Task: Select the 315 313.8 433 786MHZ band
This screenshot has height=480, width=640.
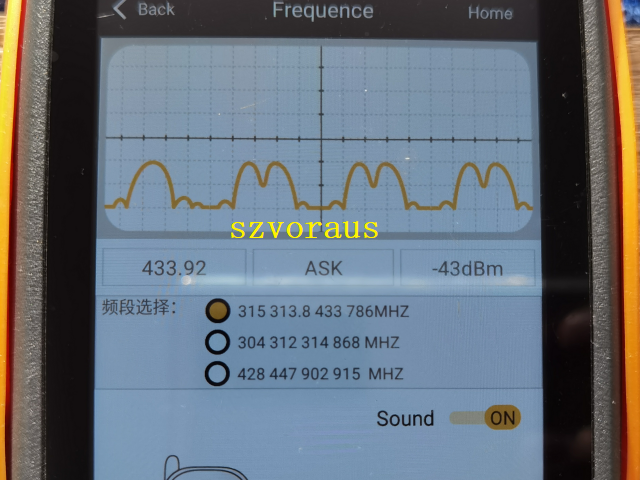Action: 218,311
